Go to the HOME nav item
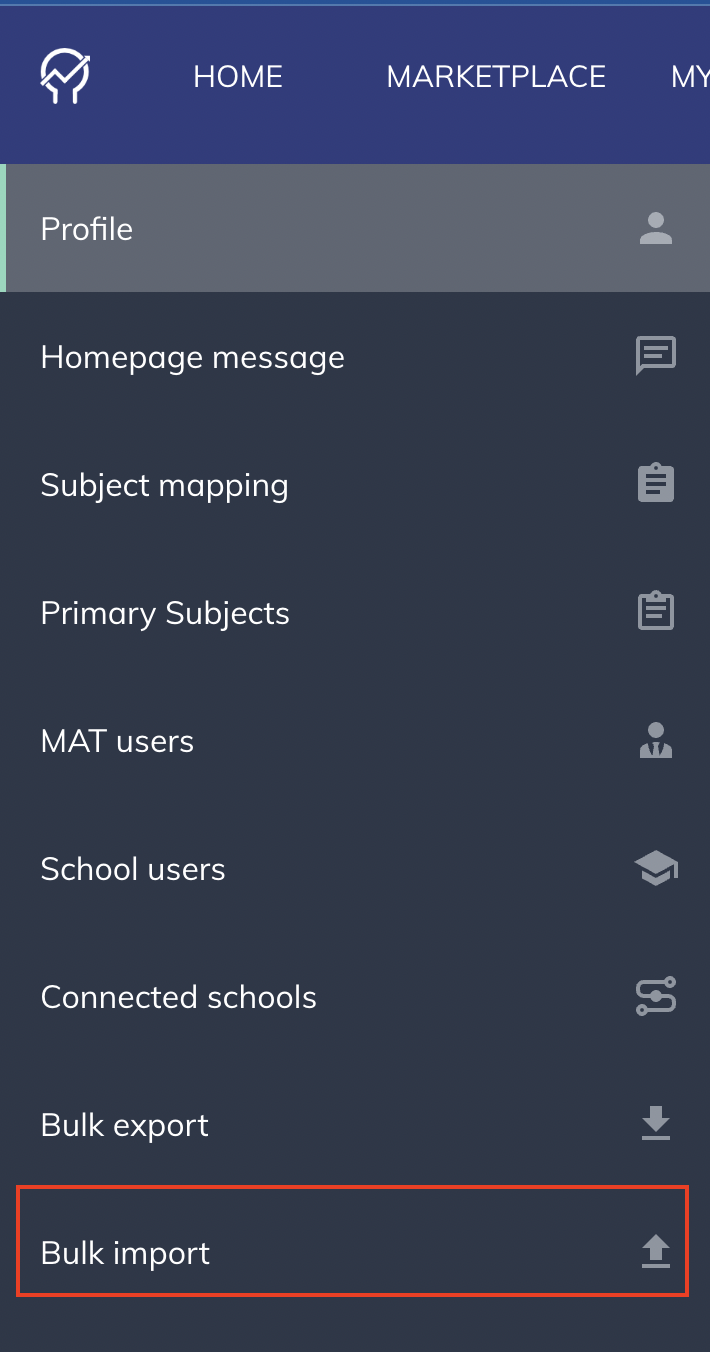 [238, 77]
